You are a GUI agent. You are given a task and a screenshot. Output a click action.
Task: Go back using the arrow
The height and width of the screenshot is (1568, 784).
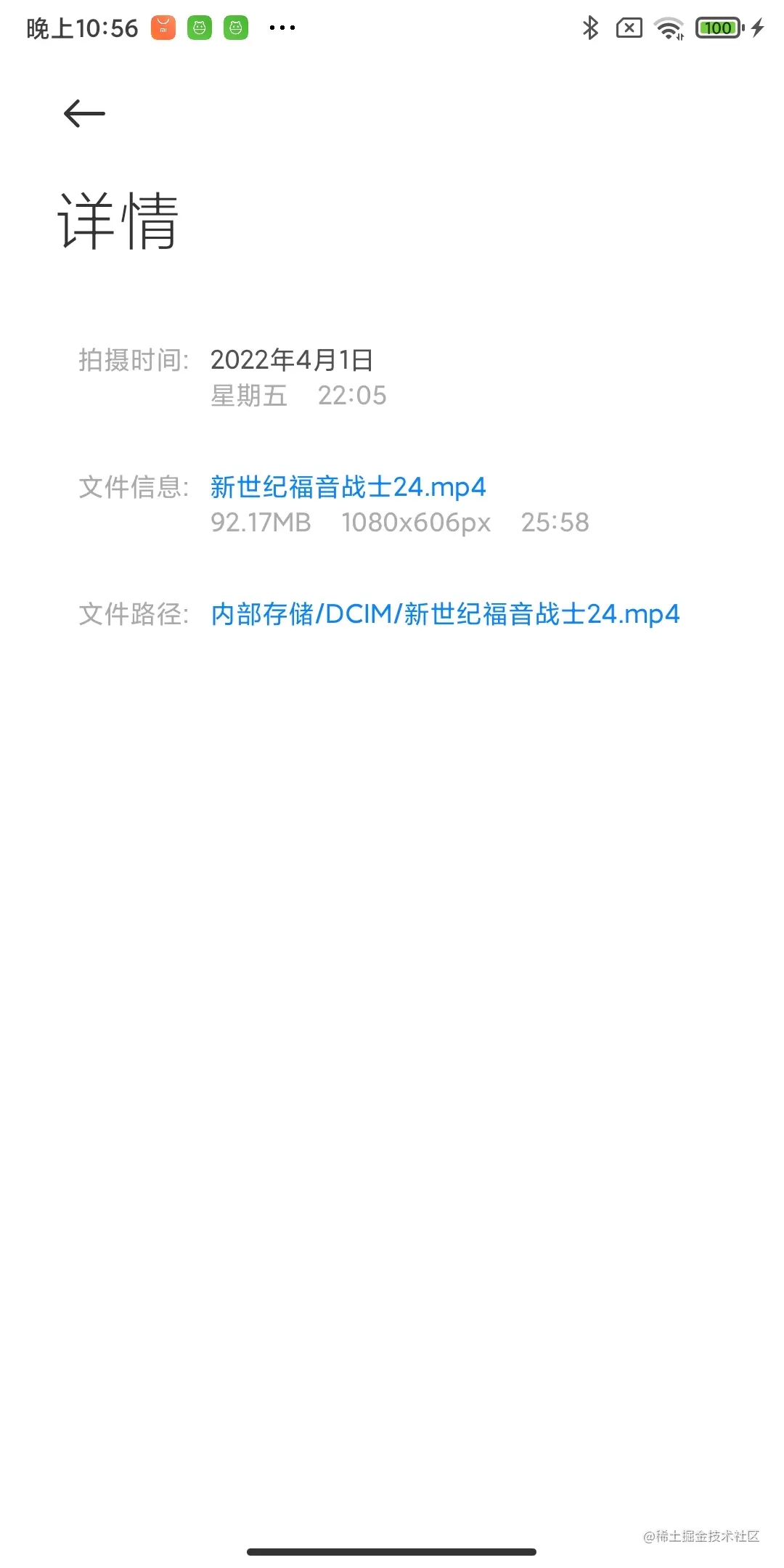[x=84, y=114]
